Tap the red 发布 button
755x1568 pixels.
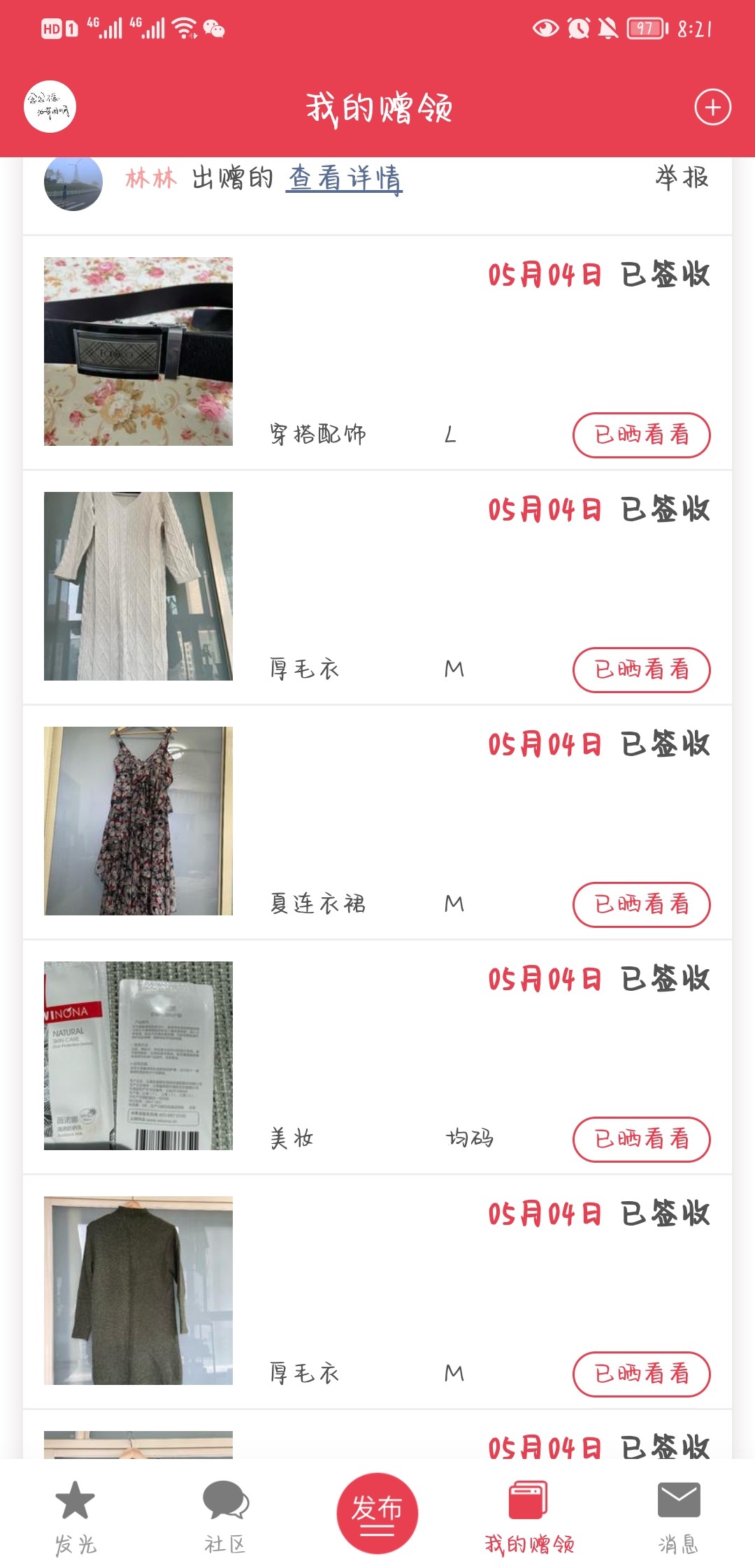(x=377, y=1513)
